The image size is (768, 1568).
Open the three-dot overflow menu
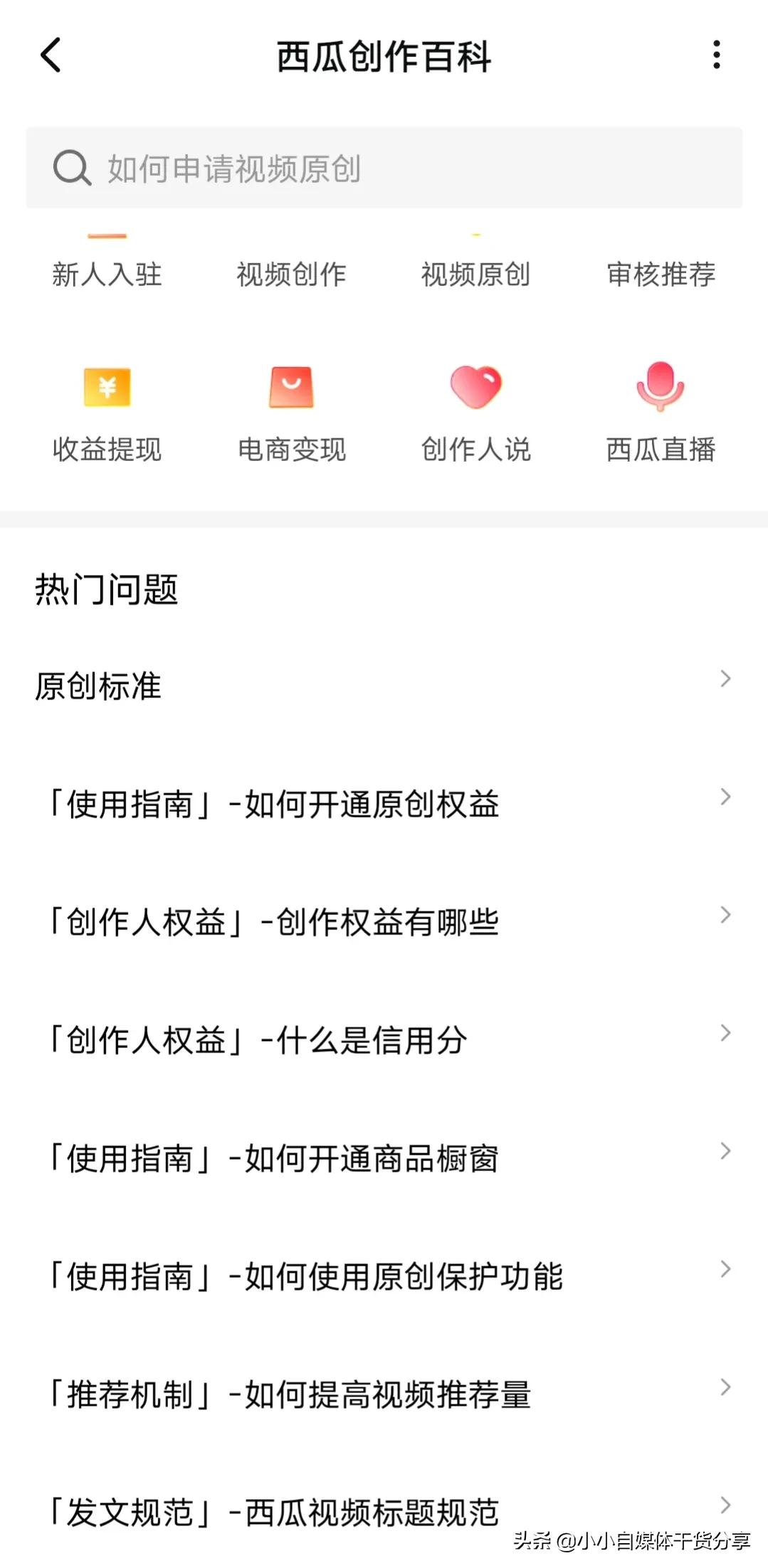717,55
